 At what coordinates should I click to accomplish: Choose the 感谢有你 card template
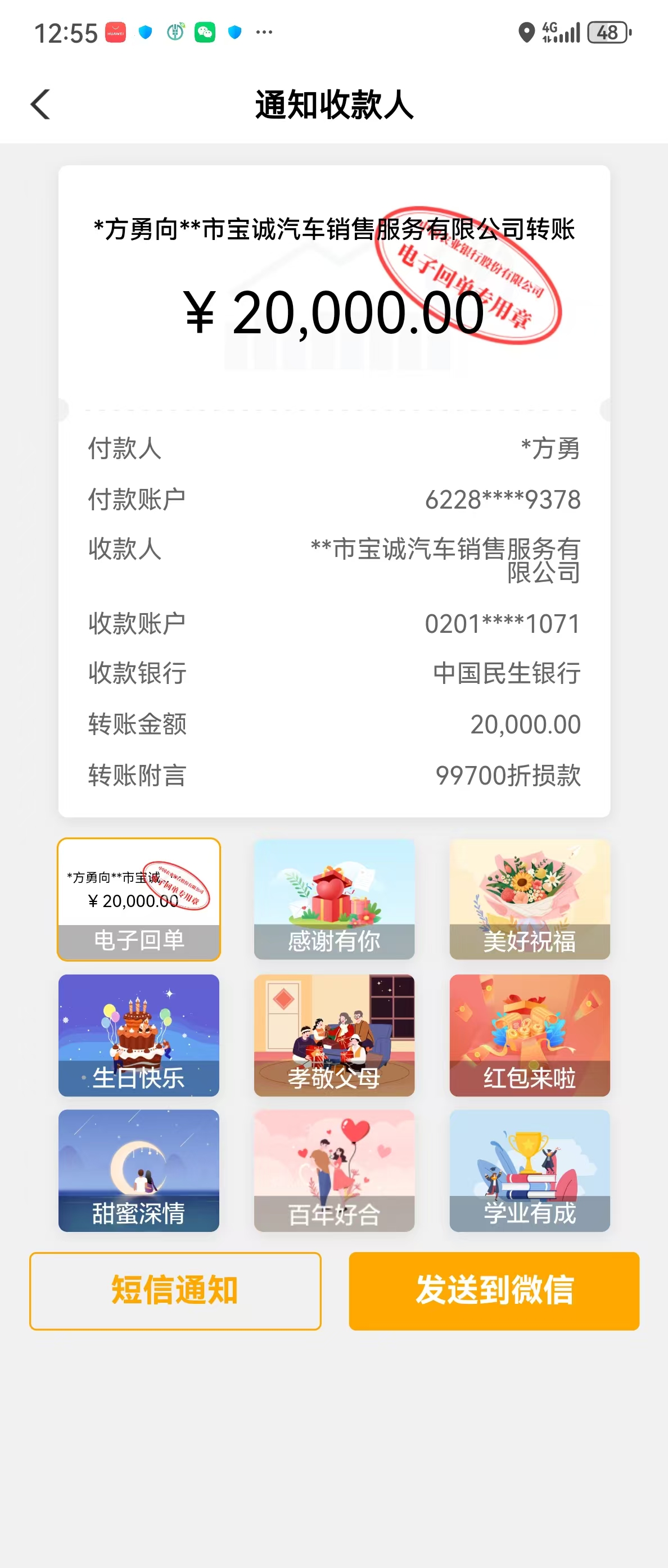coord(333,899)
